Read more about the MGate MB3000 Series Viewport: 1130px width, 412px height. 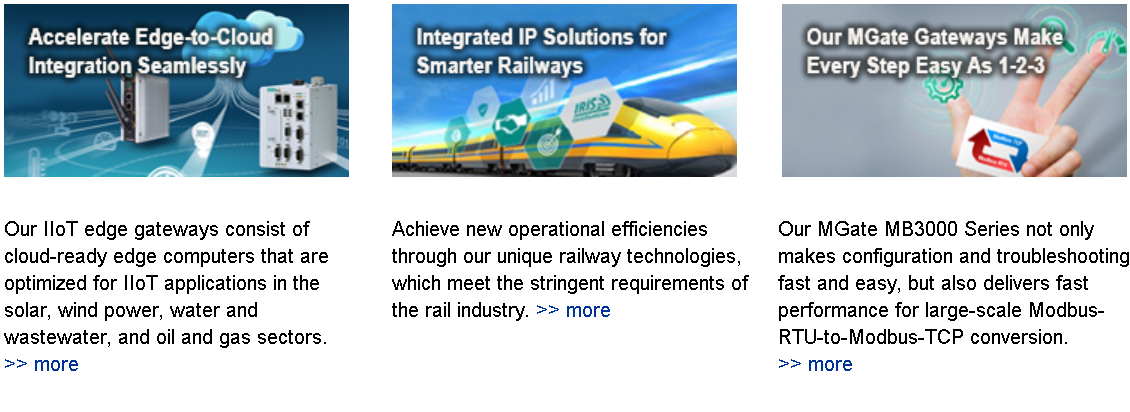tap(815, 364)
